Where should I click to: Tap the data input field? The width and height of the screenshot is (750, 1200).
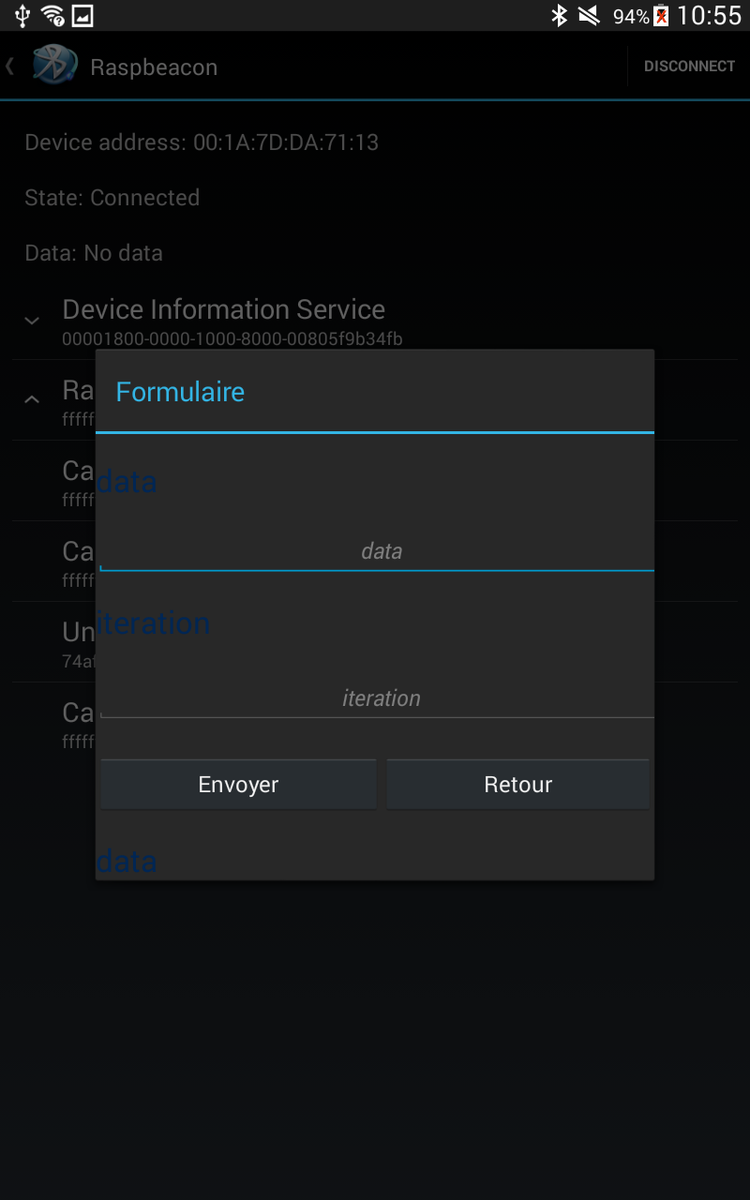tap(377, 551)
